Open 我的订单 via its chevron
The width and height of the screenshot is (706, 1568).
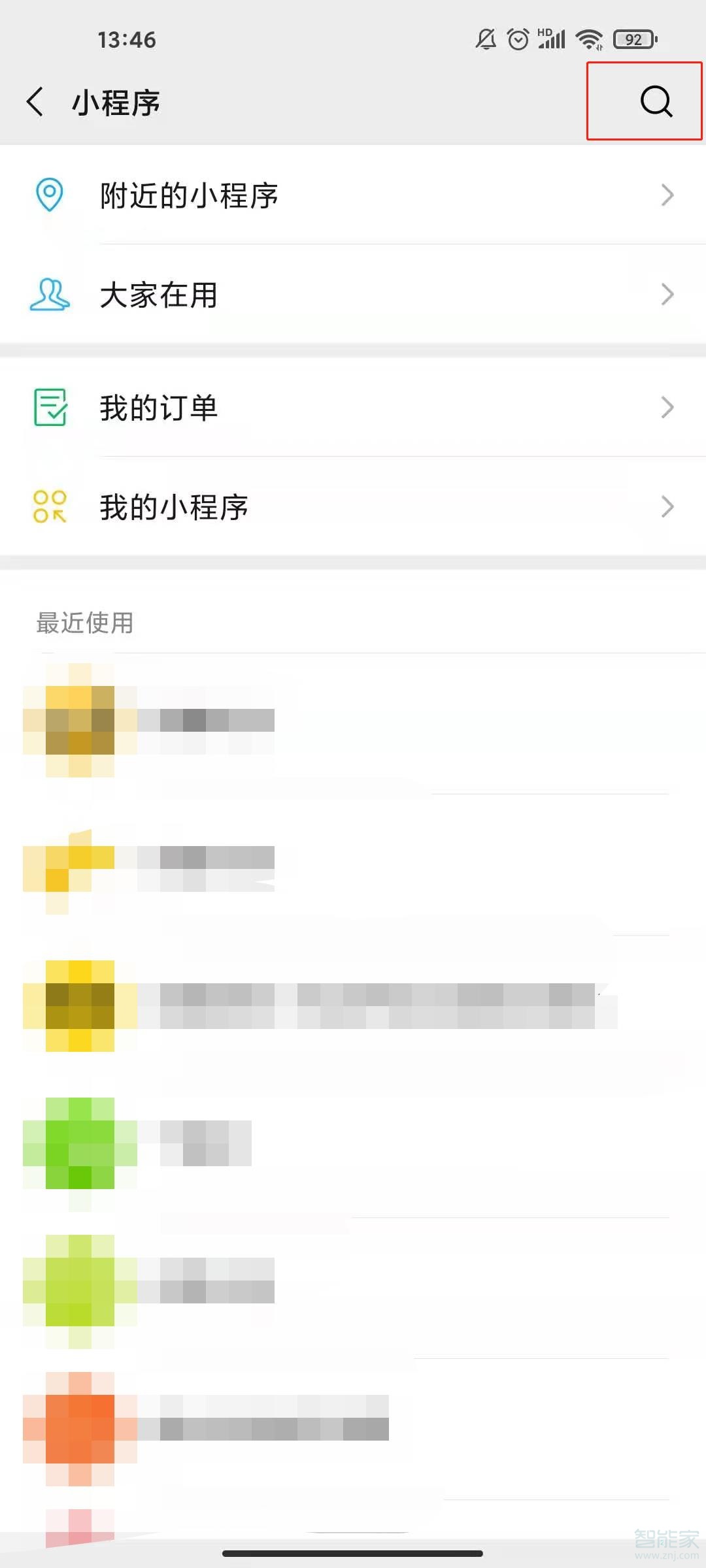[667, 406]
